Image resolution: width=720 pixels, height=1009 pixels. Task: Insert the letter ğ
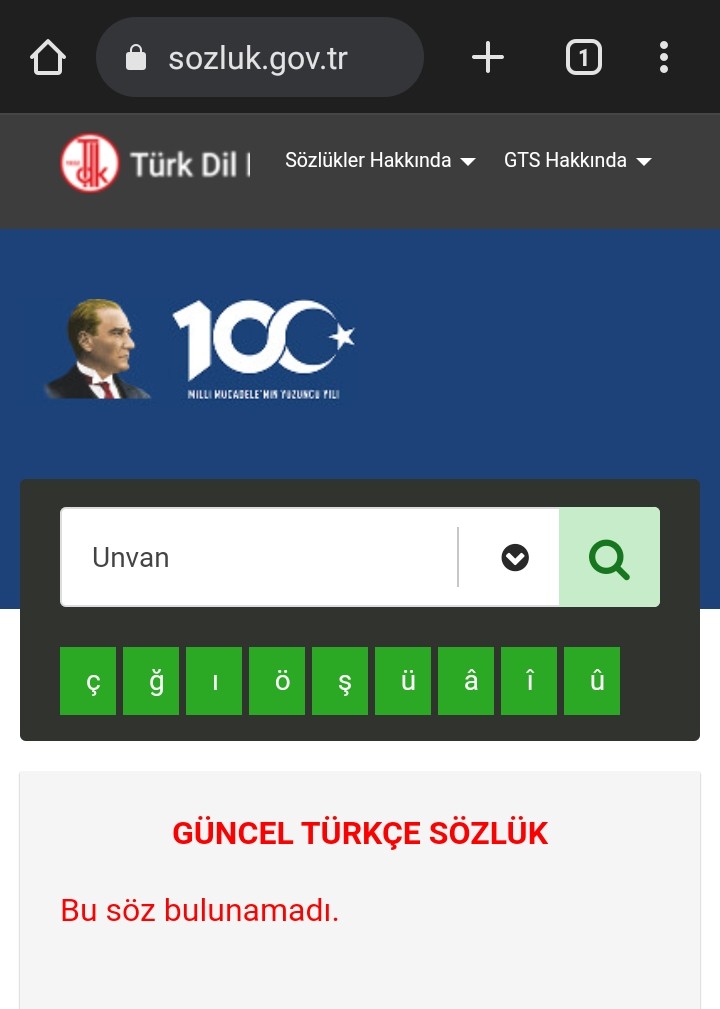coord(151,681)
